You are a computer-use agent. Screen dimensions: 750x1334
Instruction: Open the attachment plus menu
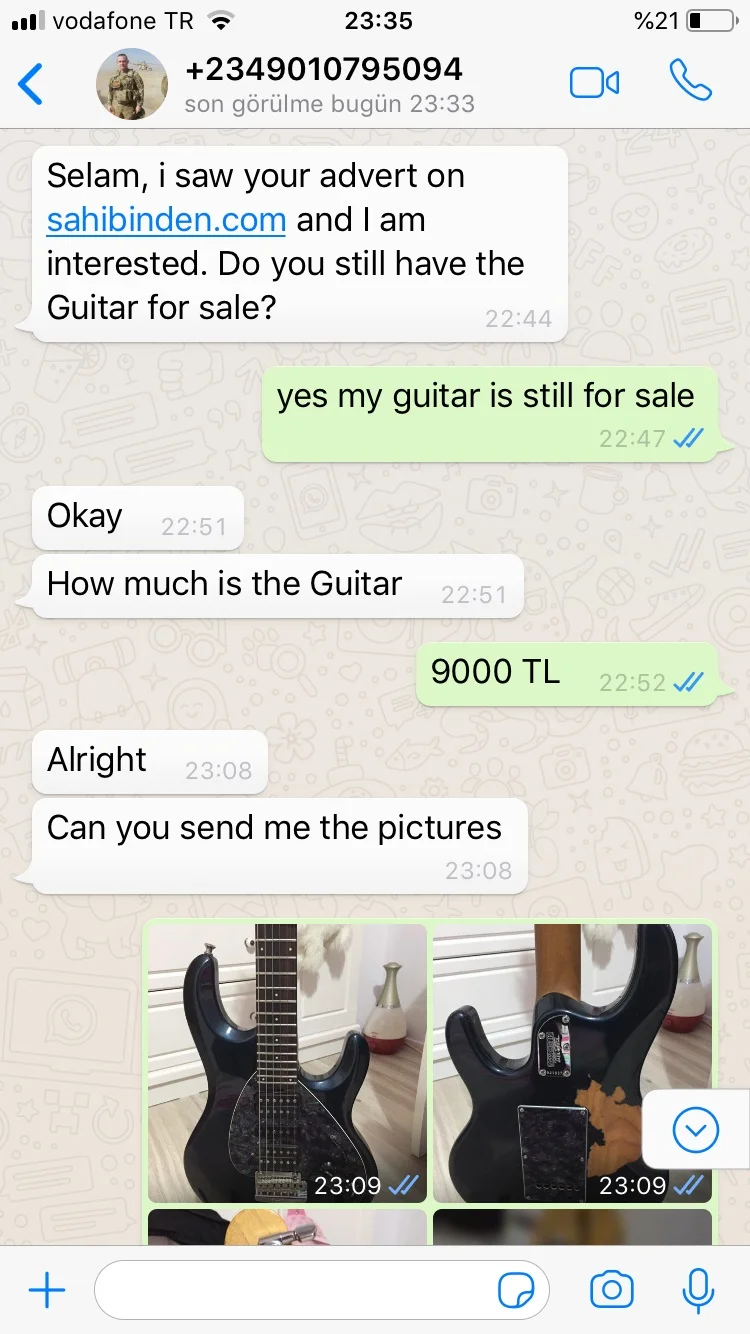point(46,1291)
